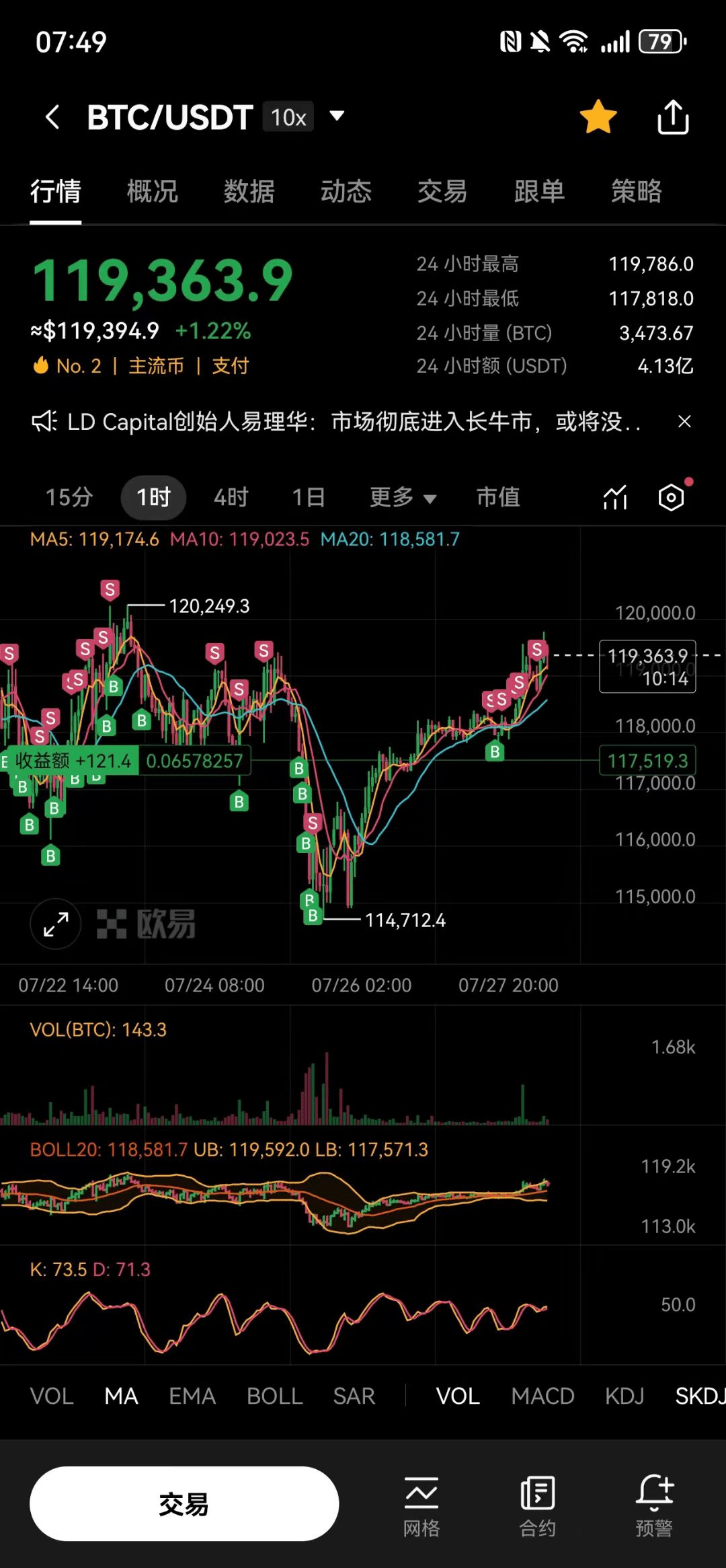
Task: Share this market page
Action: (673, 117)
